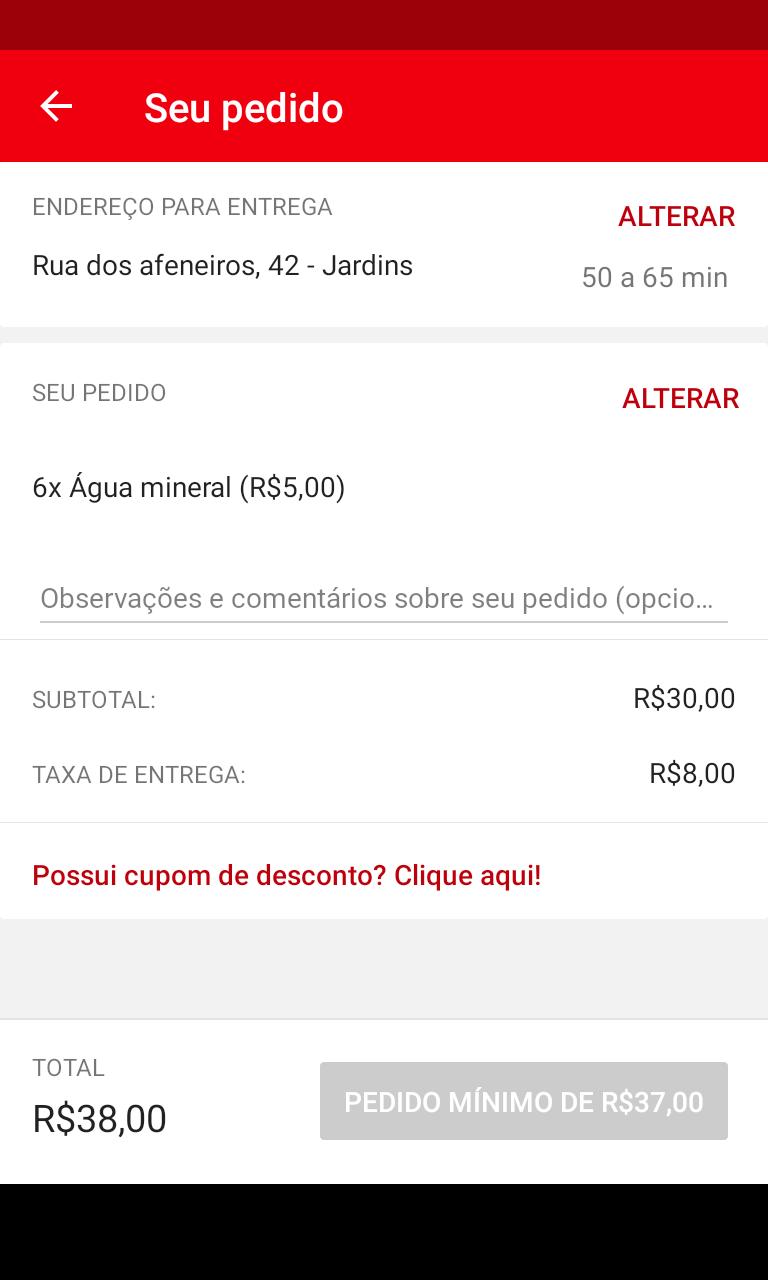Click the back arrow icon
Screen dimensions: 768x1280
tap(56, 106)
